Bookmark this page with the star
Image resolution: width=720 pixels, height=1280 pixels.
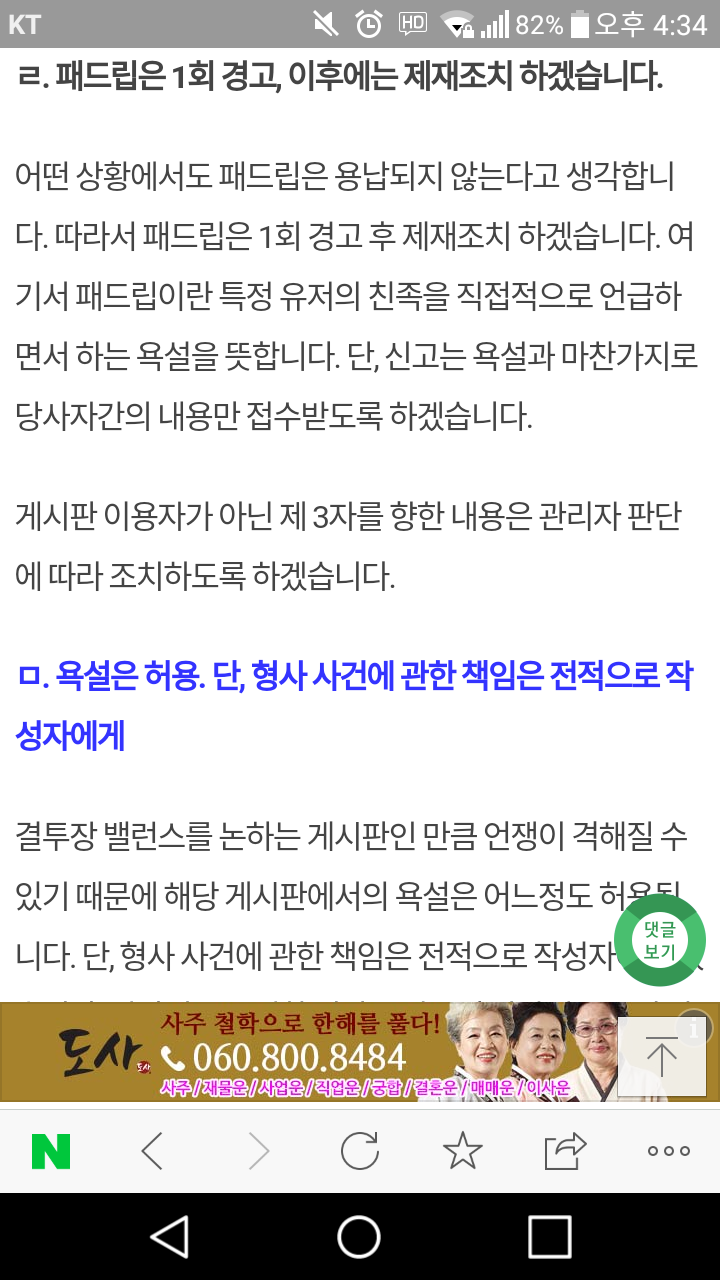pyautogui.click(x=462, y=1152)
